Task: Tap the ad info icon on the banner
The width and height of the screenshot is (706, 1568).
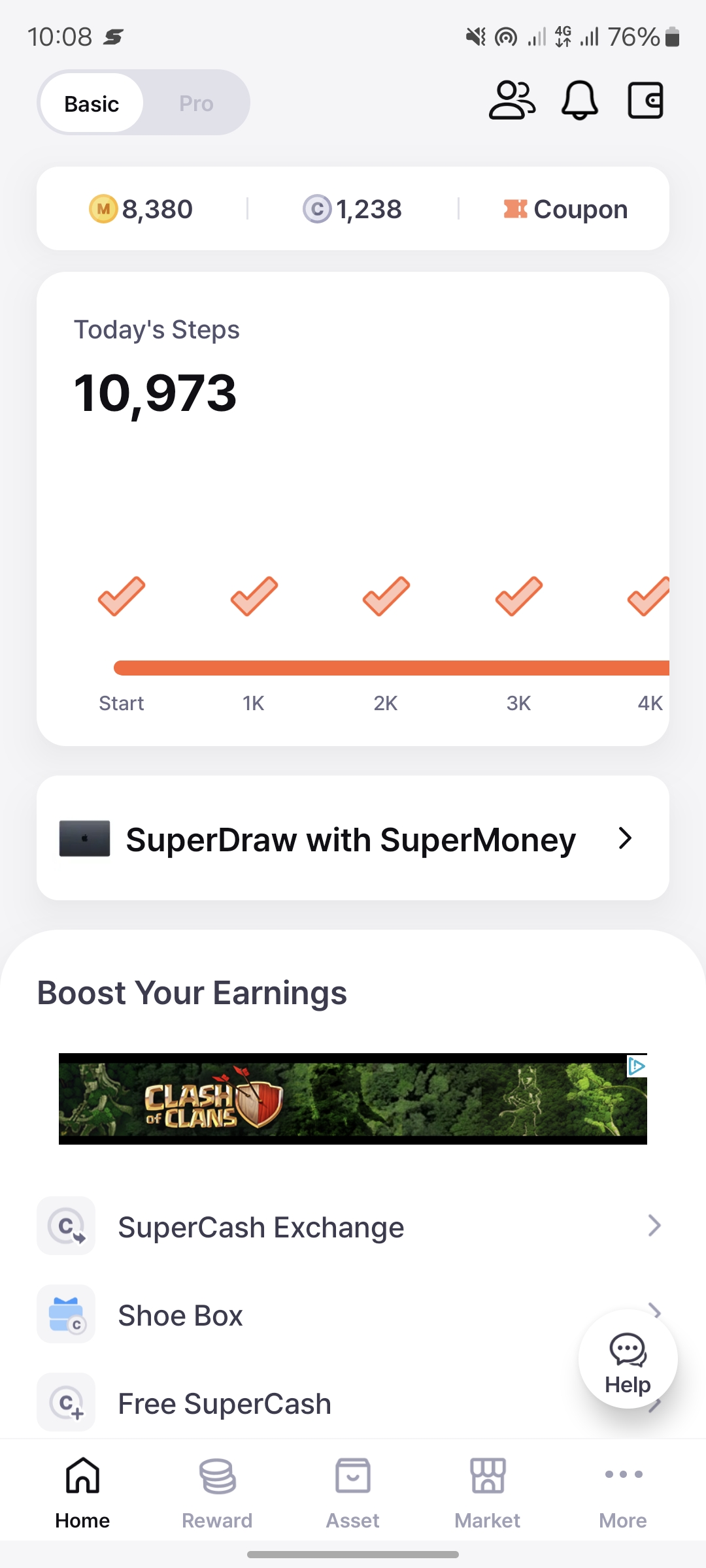Action: point(637,1066)
